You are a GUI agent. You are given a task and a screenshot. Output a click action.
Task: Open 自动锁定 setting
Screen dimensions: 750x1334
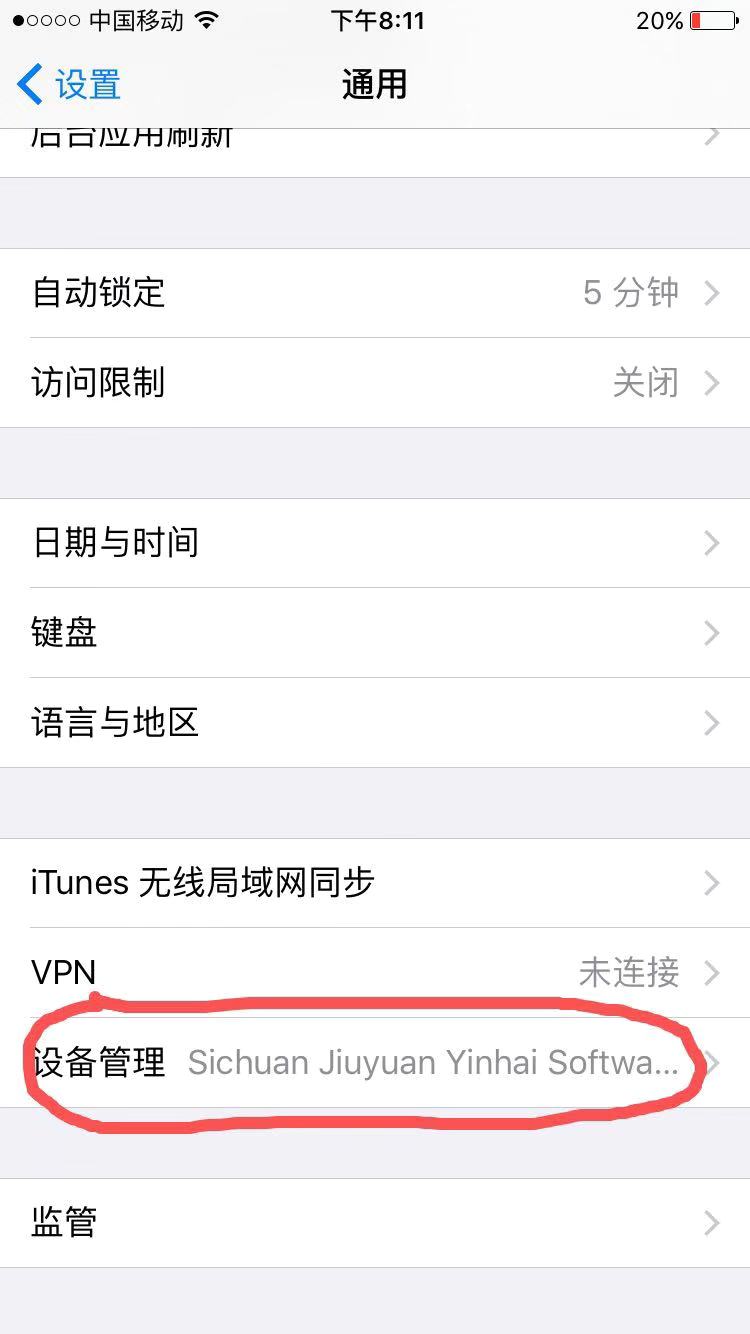[375, 293]
